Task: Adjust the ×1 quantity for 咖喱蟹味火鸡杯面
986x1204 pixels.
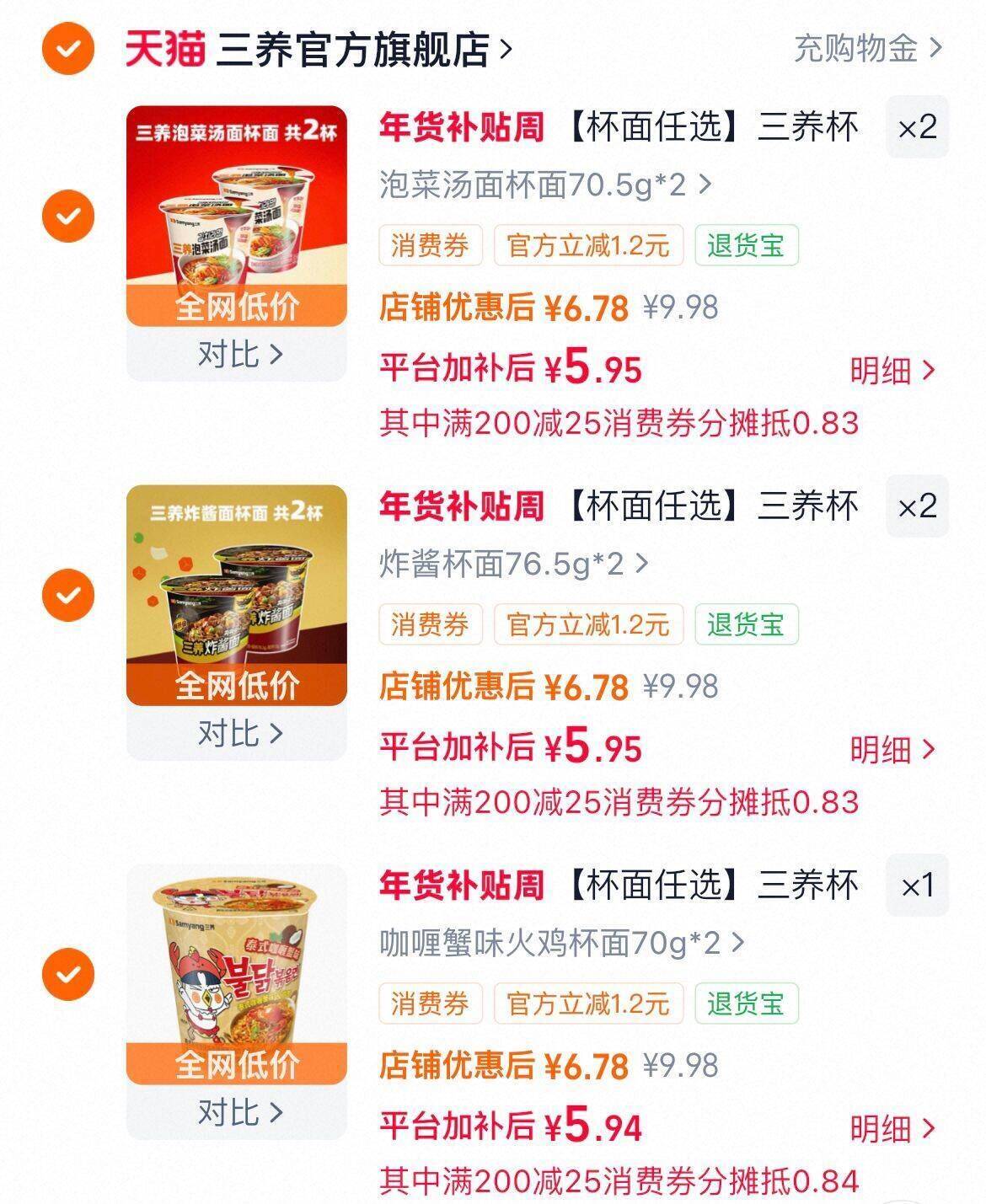Action: coord(917,886)
